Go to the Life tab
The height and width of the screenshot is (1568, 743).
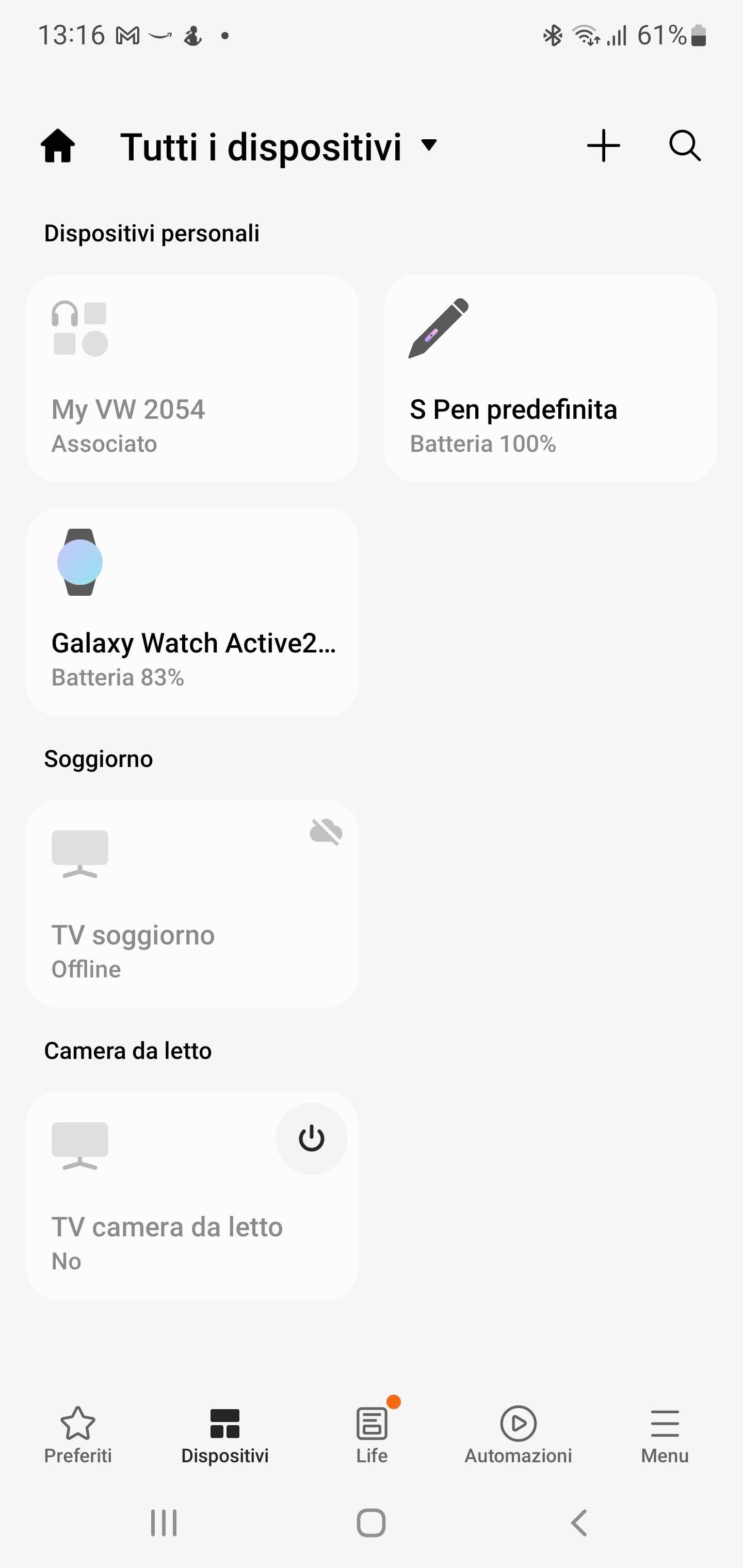pos(372,1435)
